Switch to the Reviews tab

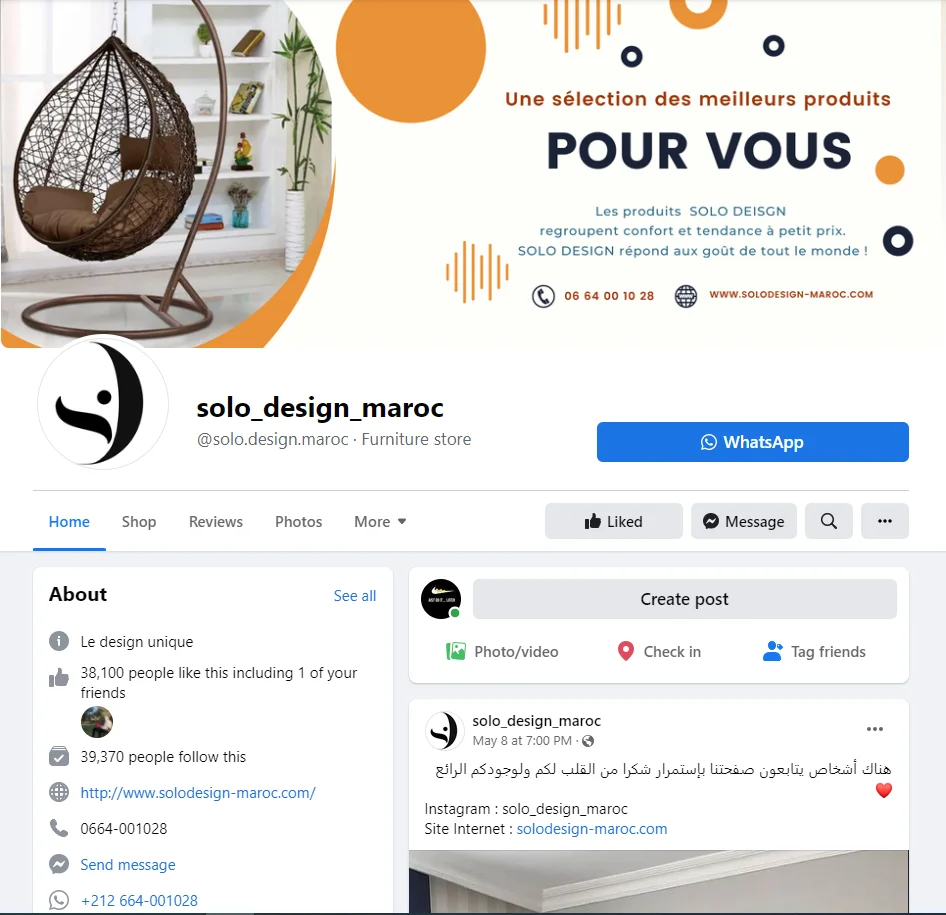point(216,522)
